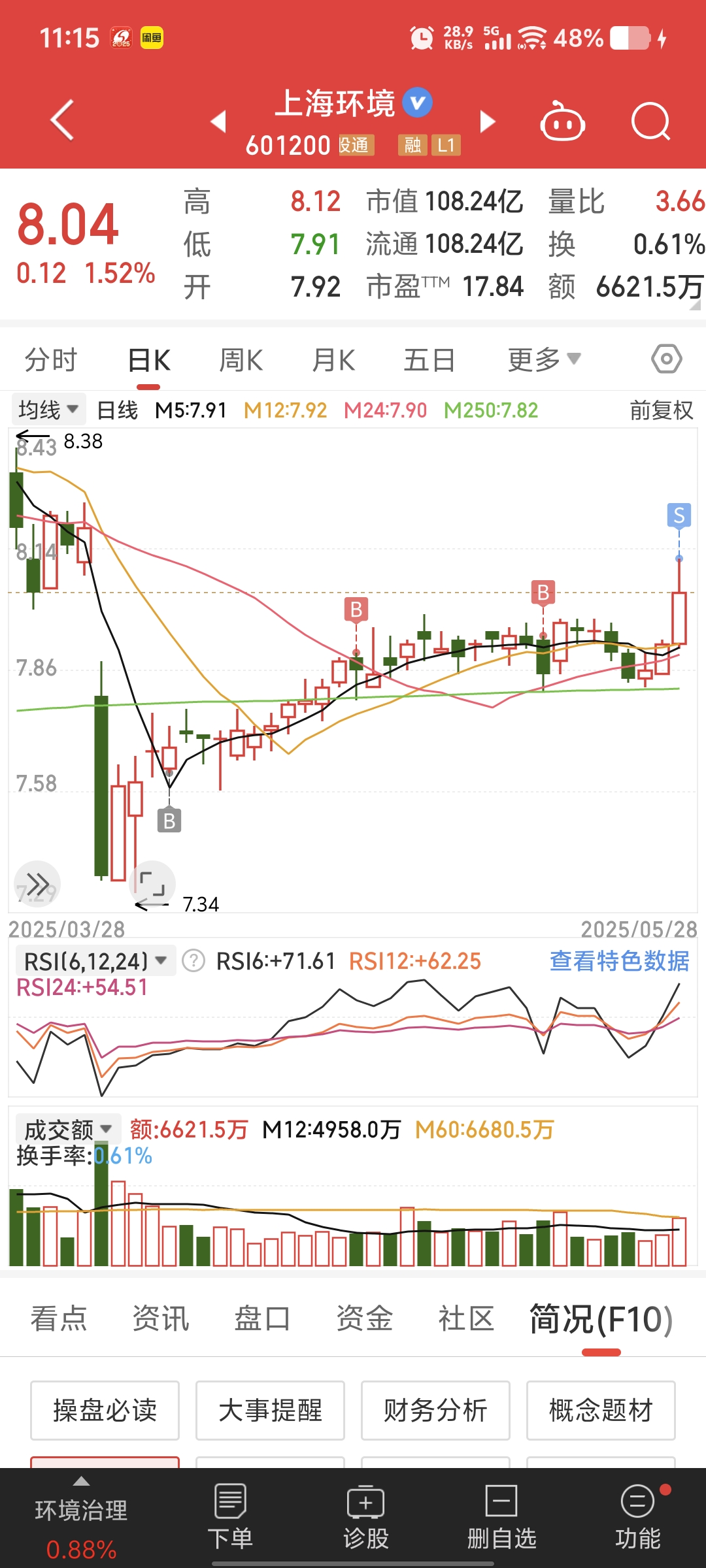The width and height of the screenshot is (706, 1568).
Task: Expand chart to fullscreen
Action: click(x=152, y=883)
